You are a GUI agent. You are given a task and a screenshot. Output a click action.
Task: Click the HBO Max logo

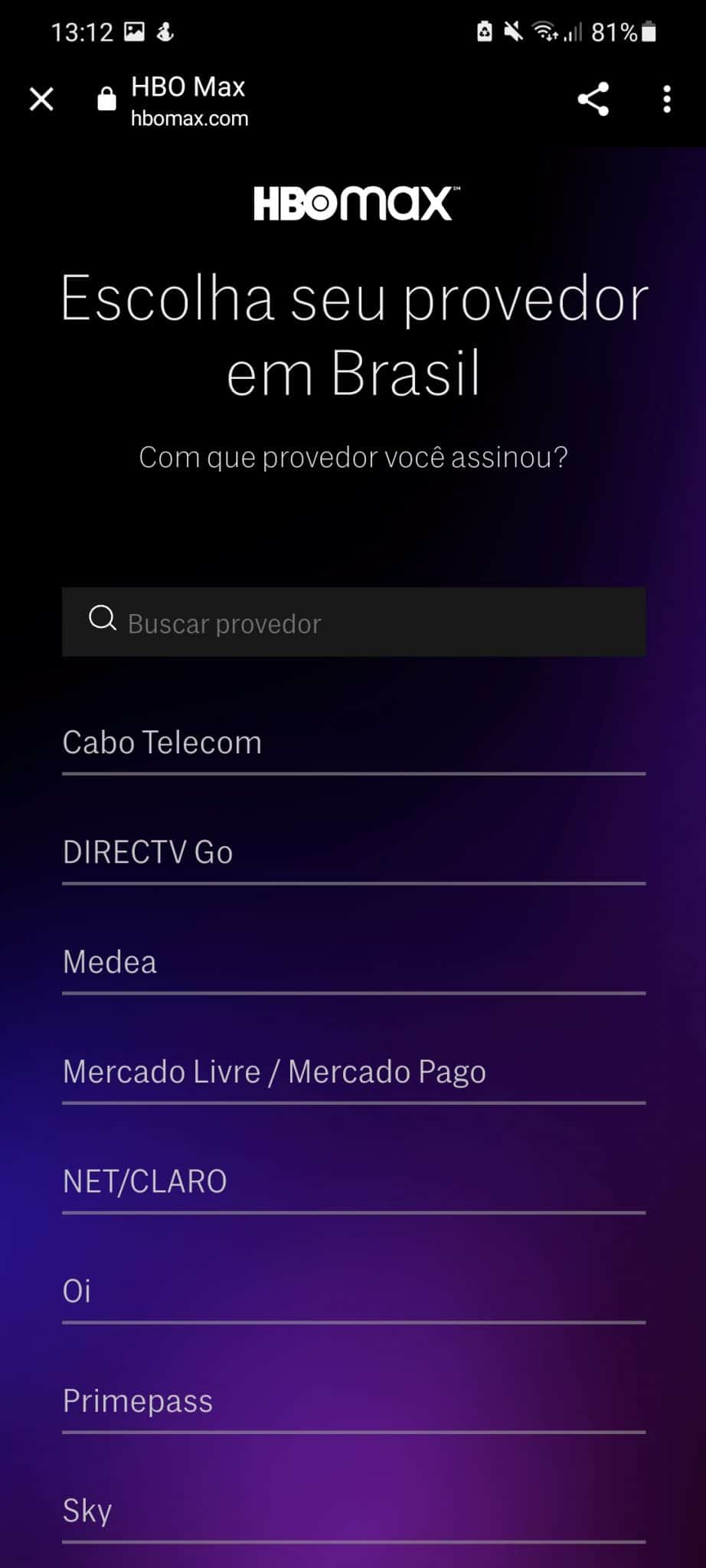pos(353,201)
